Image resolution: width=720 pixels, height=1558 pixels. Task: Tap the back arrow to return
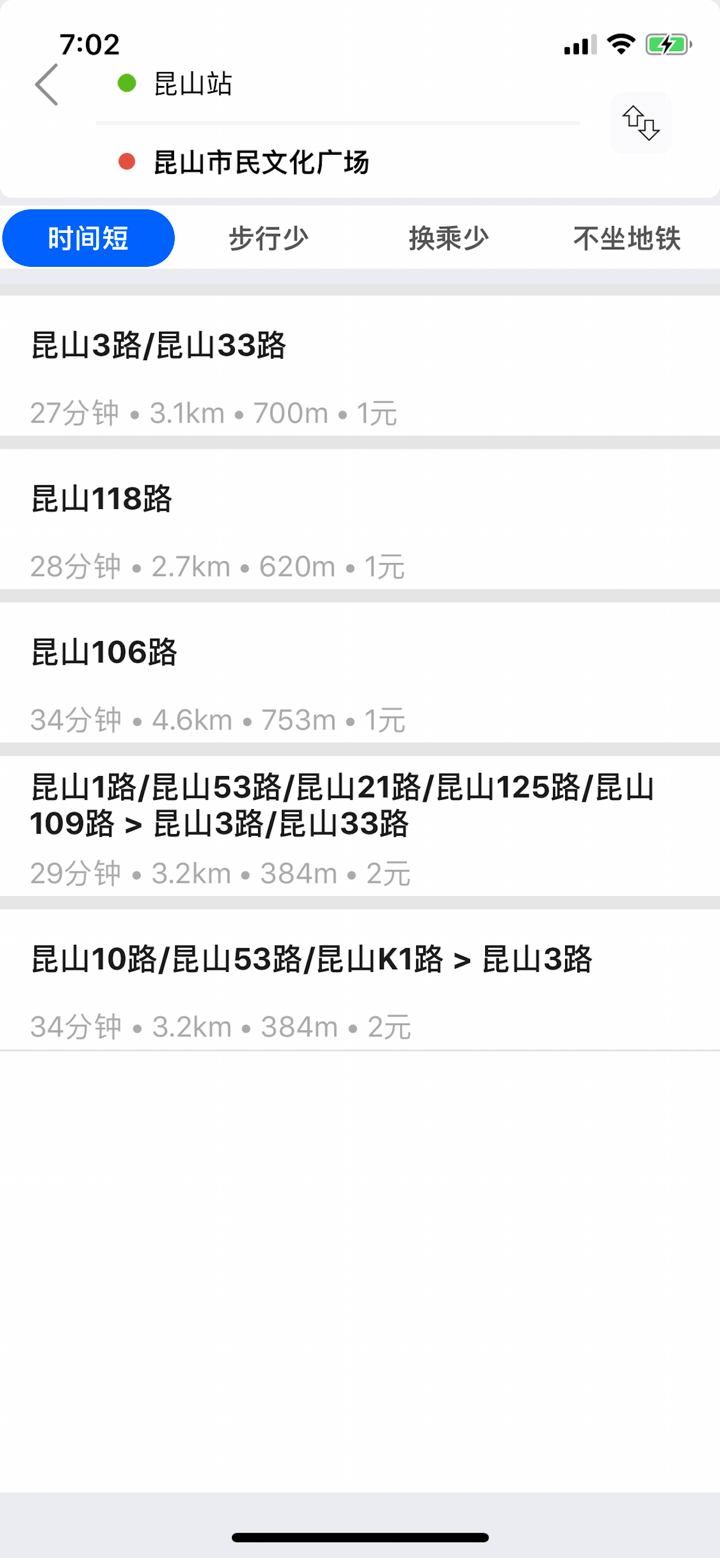click(x=46, y=85)
